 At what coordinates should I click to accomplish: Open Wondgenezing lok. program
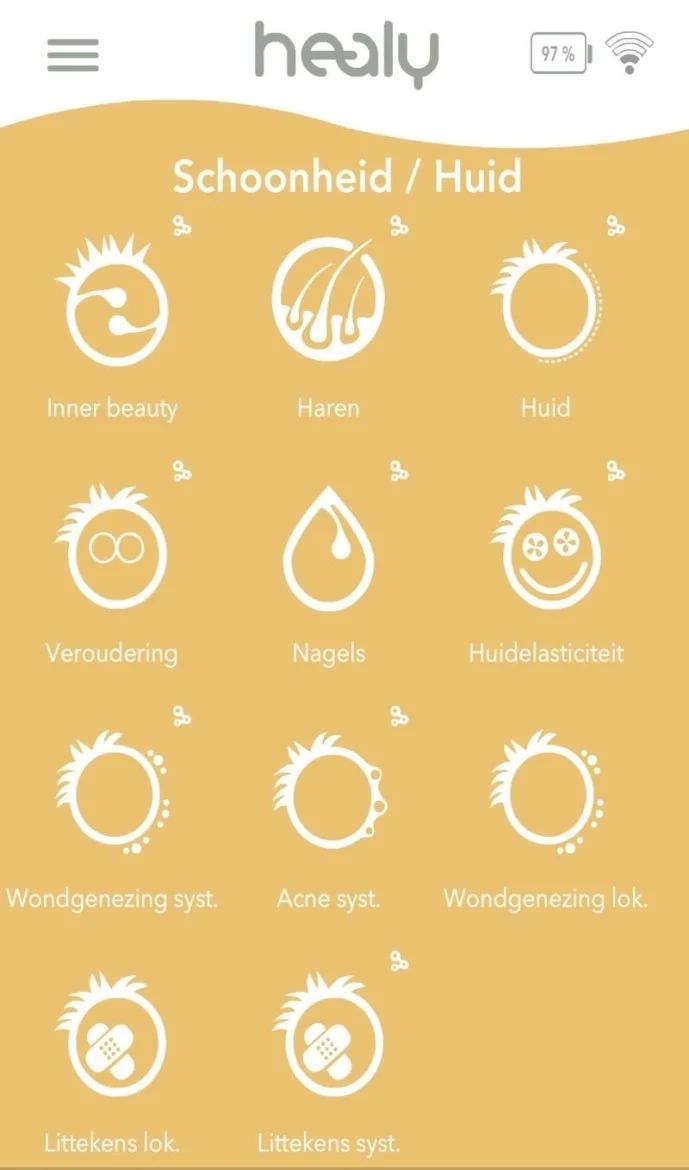pyautogui.click(x=545, y=795)
